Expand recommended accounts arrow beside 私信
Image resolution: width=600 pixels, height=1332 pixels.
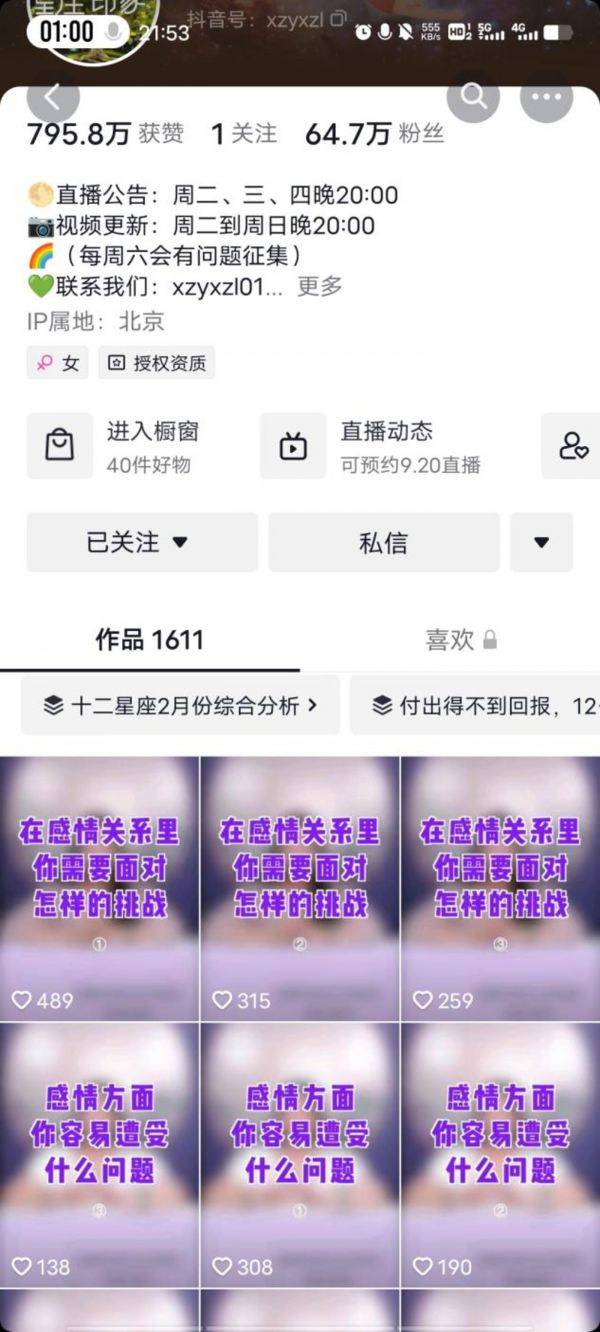(541, 542)
